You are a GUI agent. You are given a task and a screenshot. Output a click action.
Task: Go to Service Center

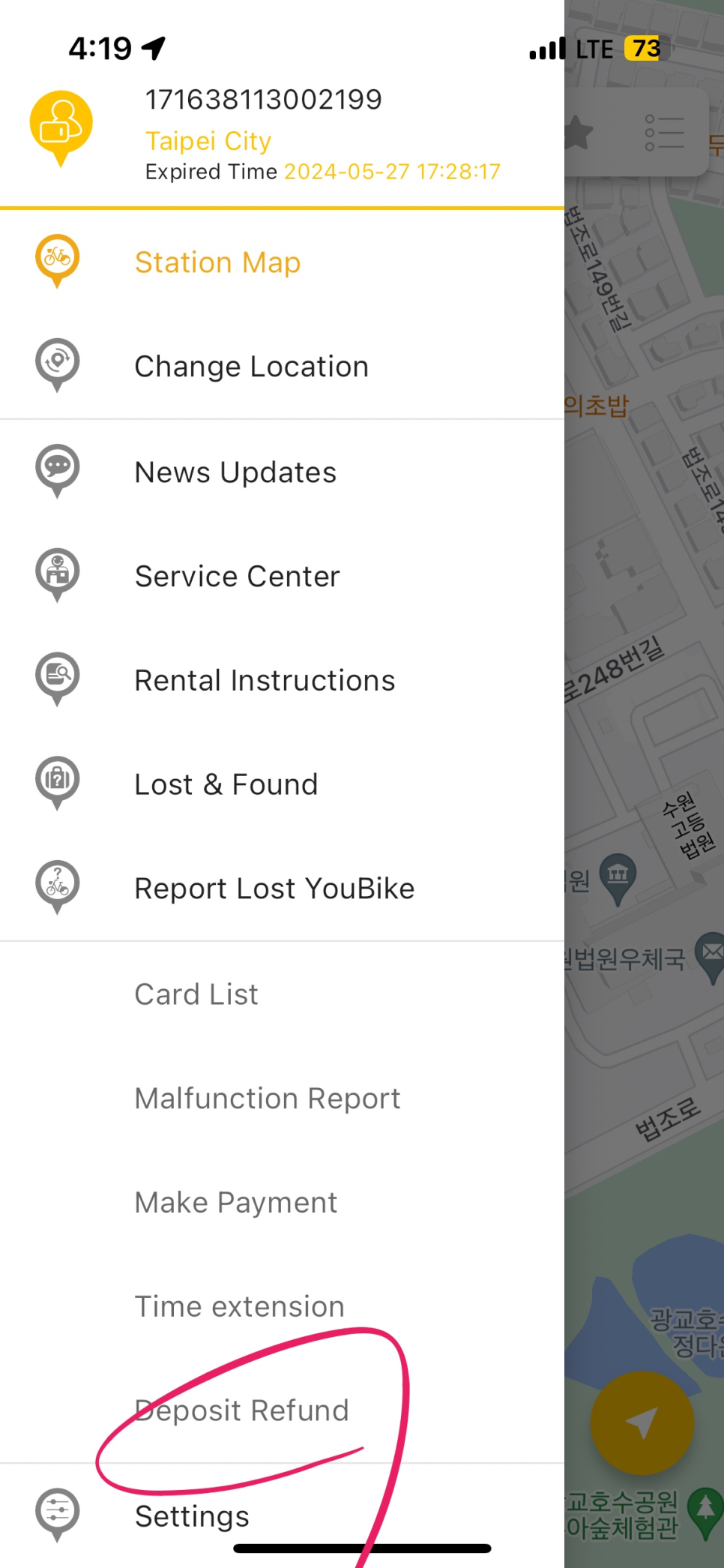tap(237, 577)
